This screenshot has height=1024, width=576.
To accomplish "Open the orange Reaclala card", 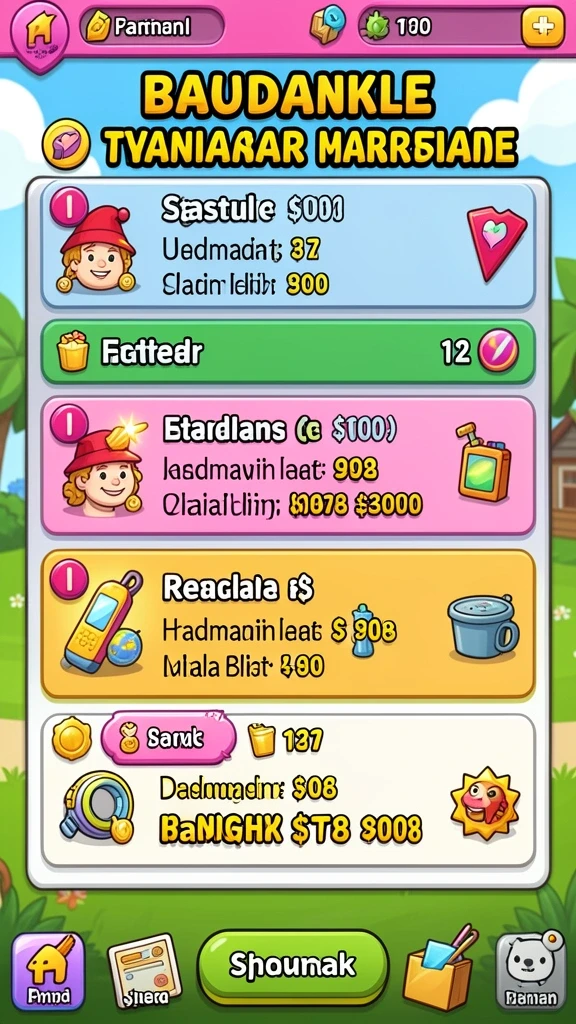I will [288, 624].
